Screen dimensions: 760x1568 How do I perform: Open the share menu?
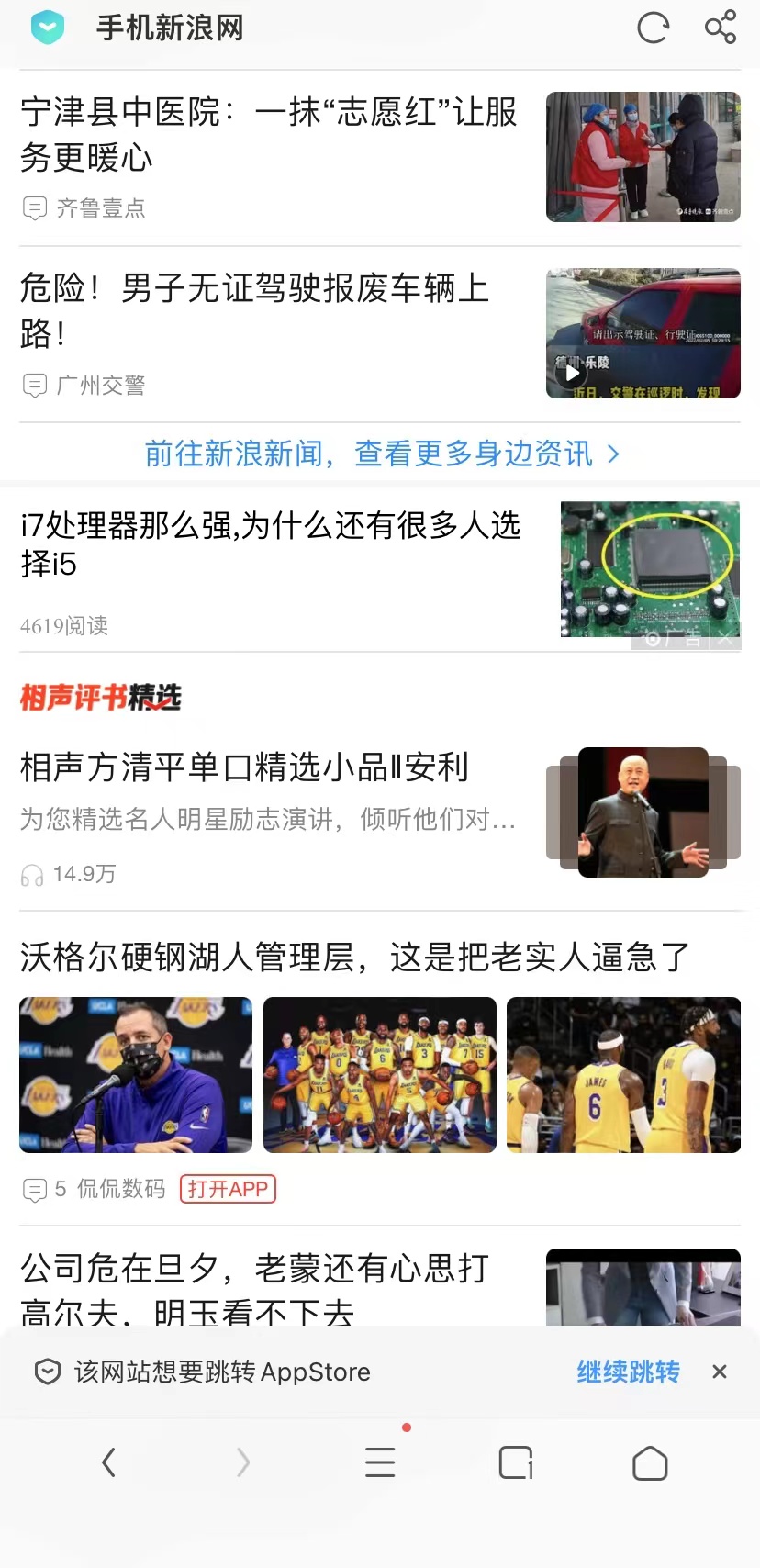[x=721, y=28]
